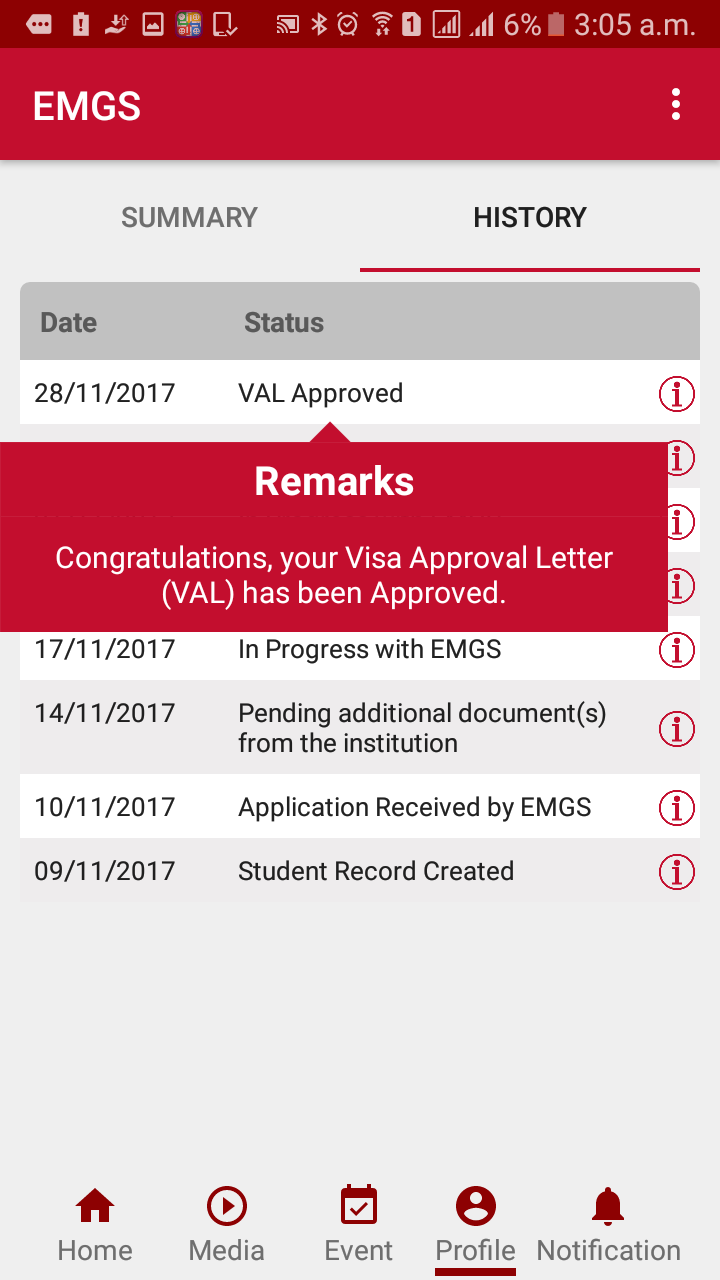View info for Pending additional document(s) row
Image resolution: width=720 pixels, height=1280 pixels.
click(677, 729)
